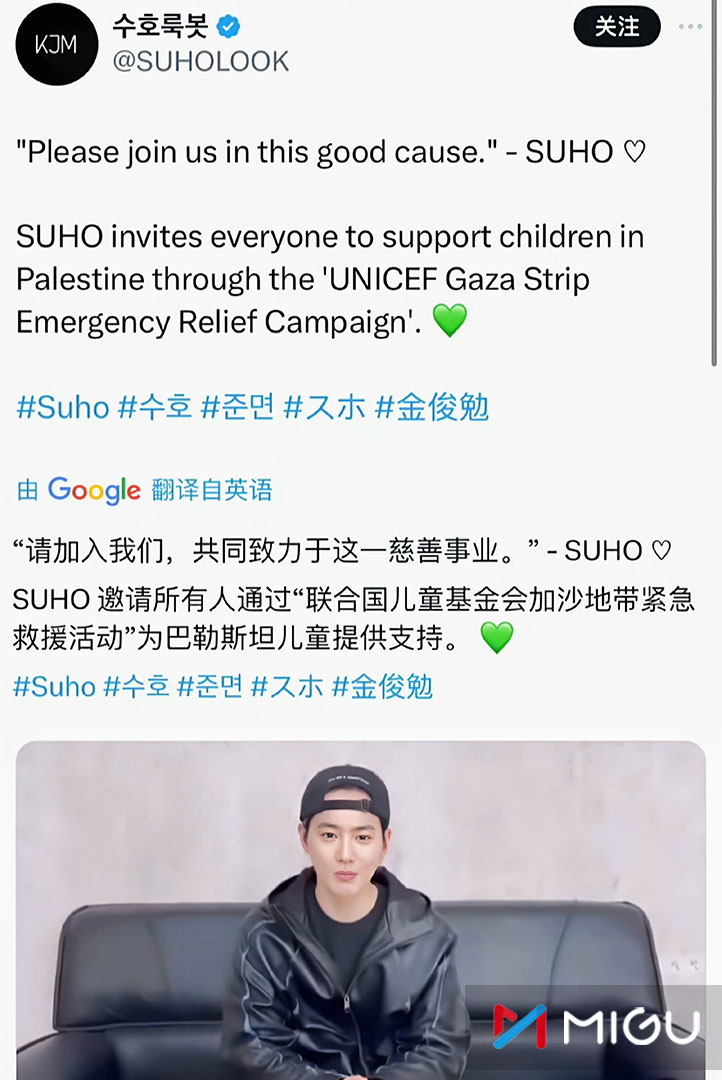Open the #スホ hashtag in the original post
722x1080 pixels.
point(324,408)
